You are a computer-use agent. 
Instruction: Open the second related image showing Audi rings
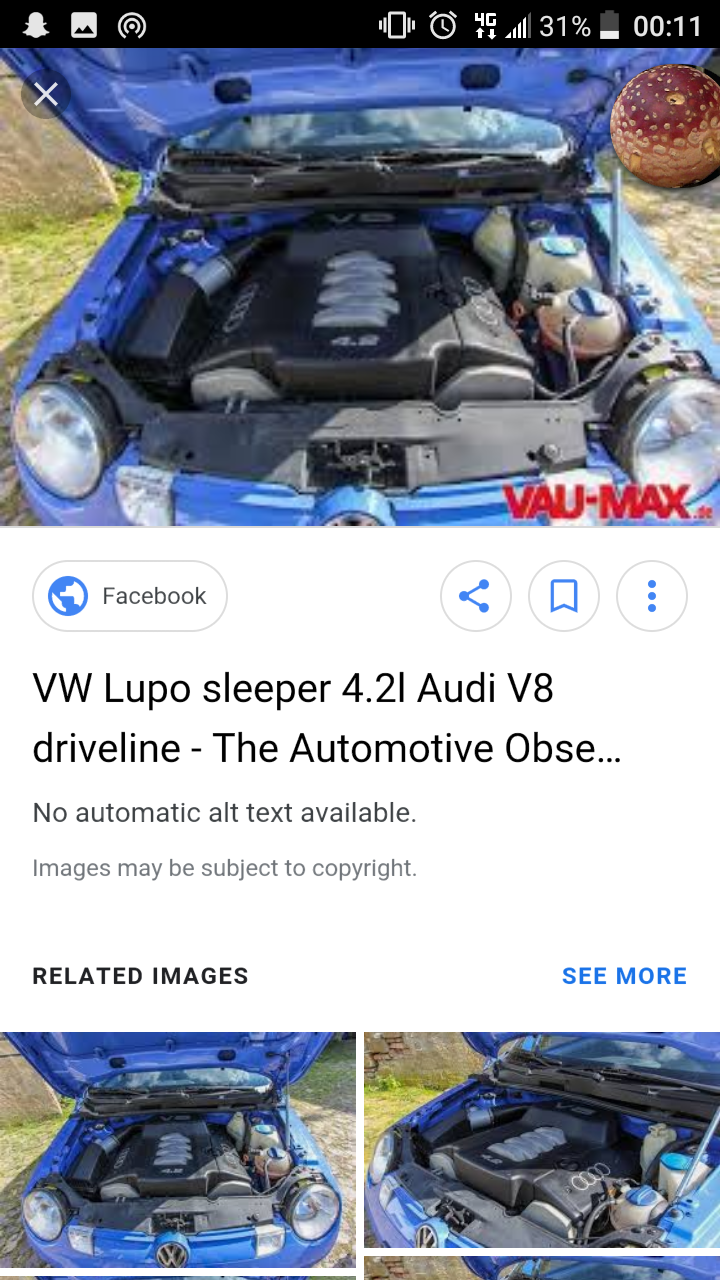tap(542, 1140)
